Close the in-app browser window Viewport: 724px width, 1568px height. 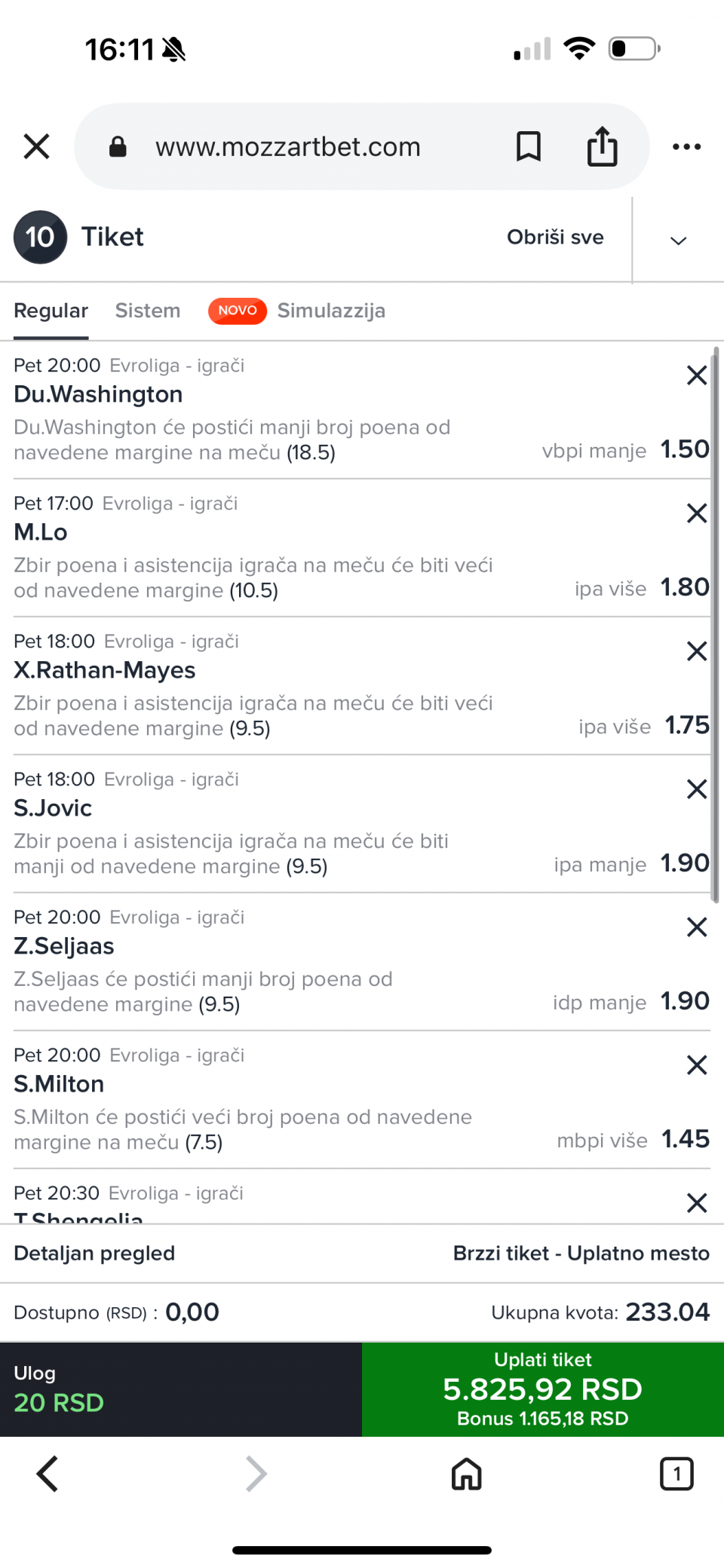36,146
